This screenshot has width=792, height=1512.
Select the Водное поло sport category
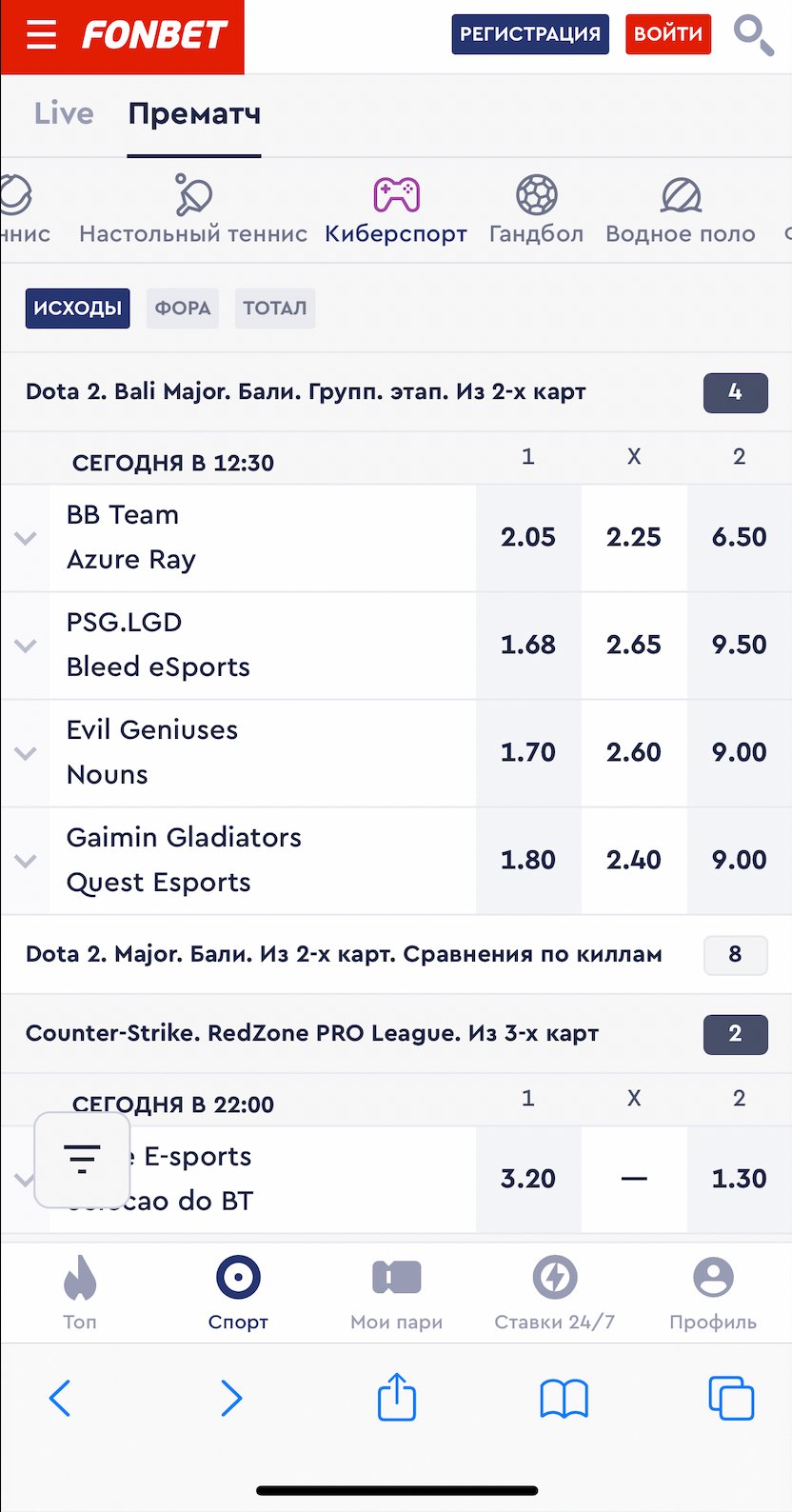tap(681, 209)
